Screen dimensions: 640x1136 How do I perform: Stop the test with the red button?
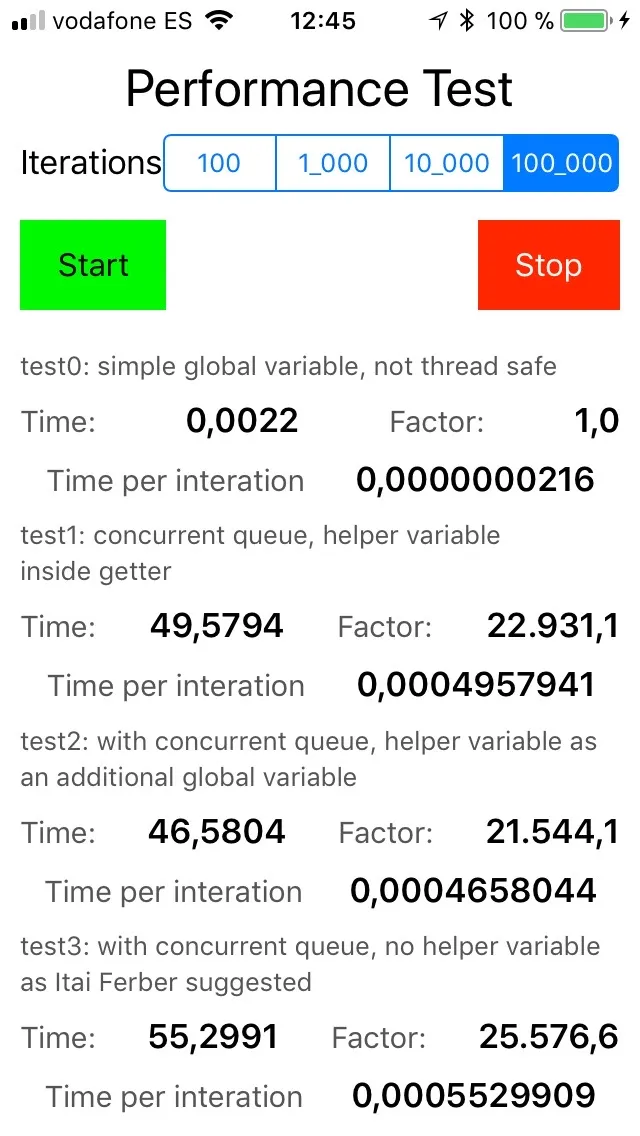pyautogui.click(x=549, y=265)
